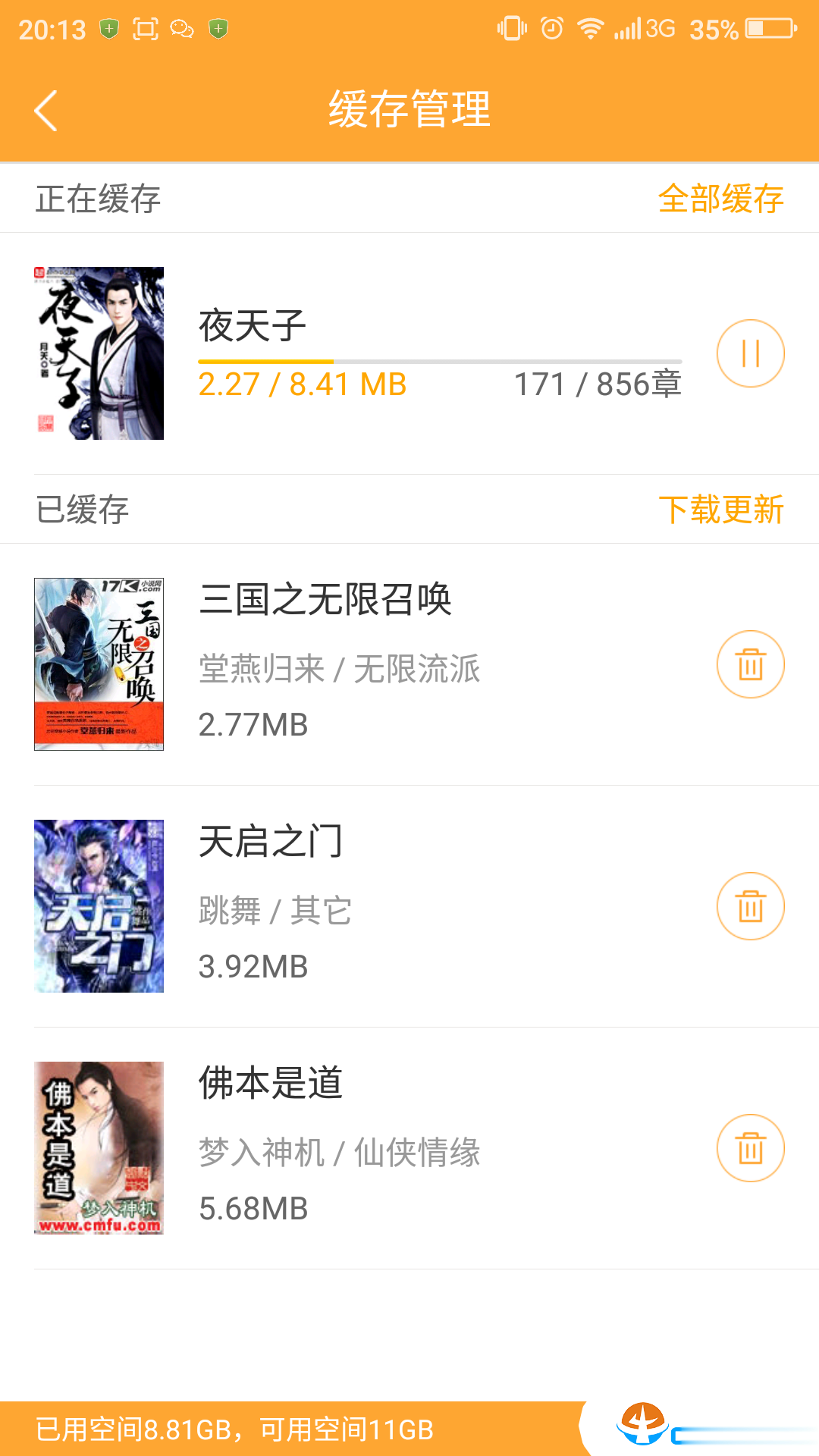819x1456 pixels.
Task: Open the Wi-Fi status icon
Action: click(x=590, y=29)
